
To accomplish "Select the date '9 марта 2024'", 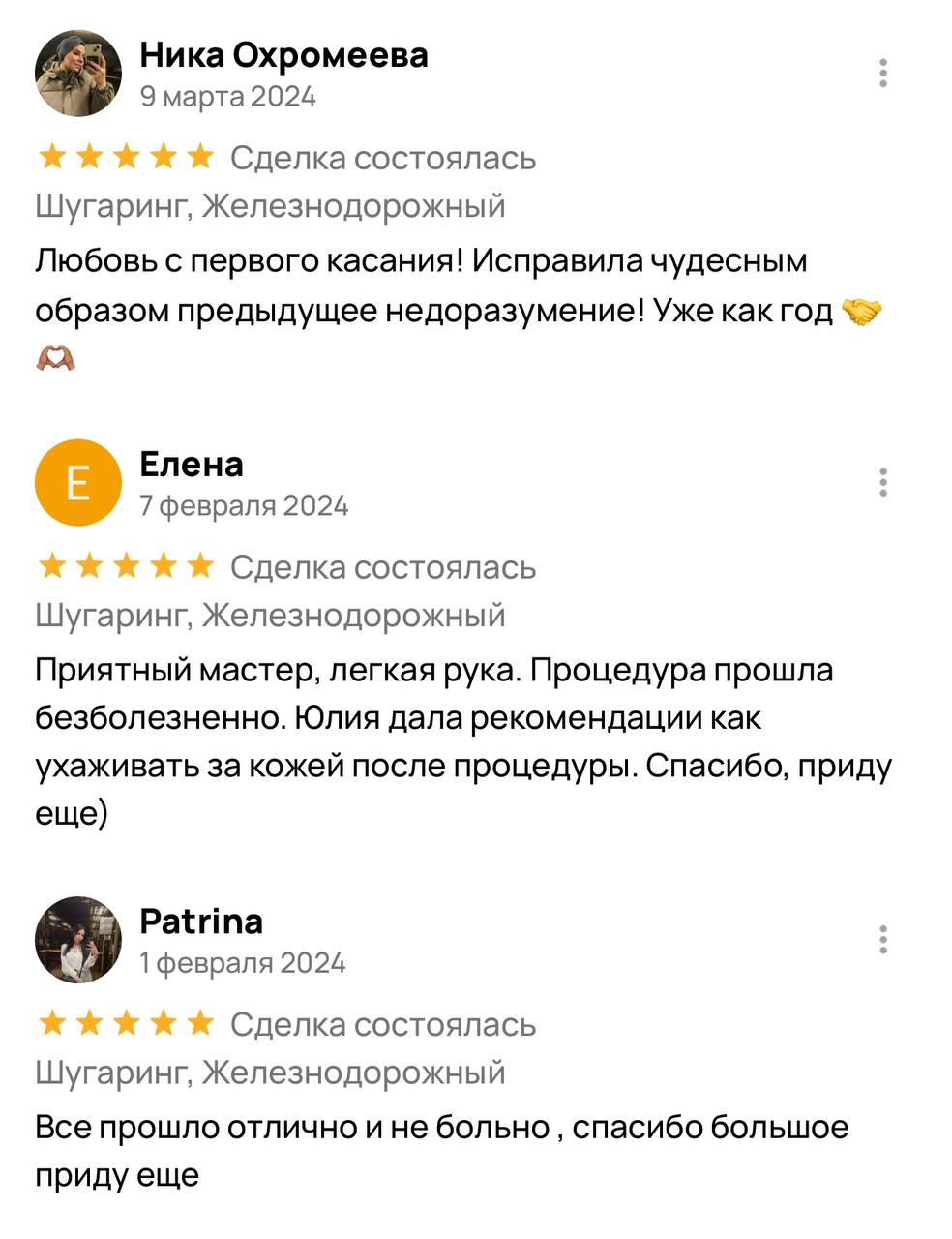I will point(228,95).
